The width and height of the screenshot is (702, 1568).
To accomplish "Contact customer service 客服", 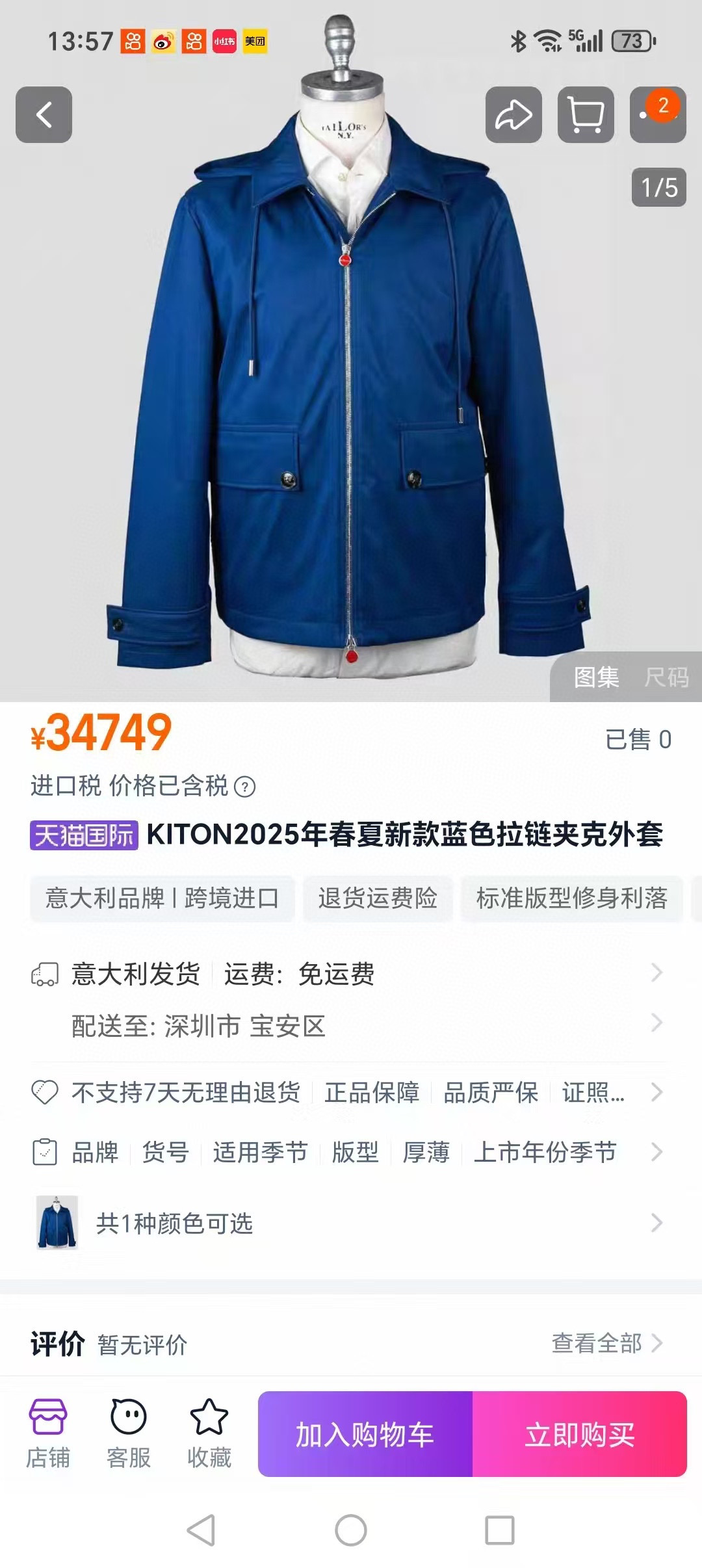I will pyautogui.click(x=128, y=1434).
